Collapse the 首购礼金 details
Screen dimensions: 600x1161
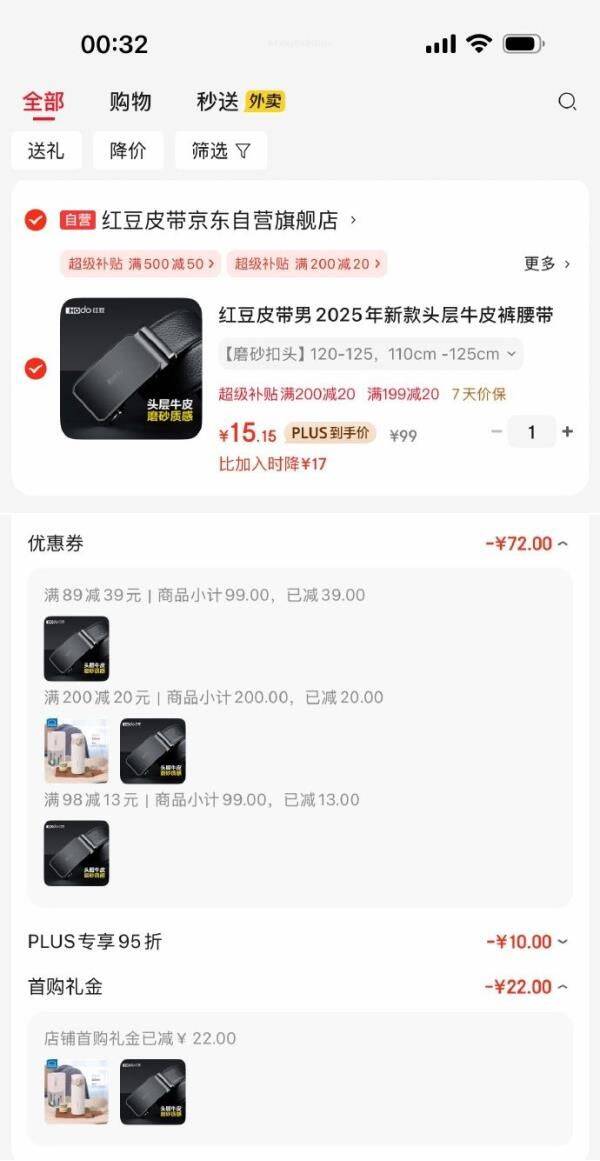pos(527,987)
